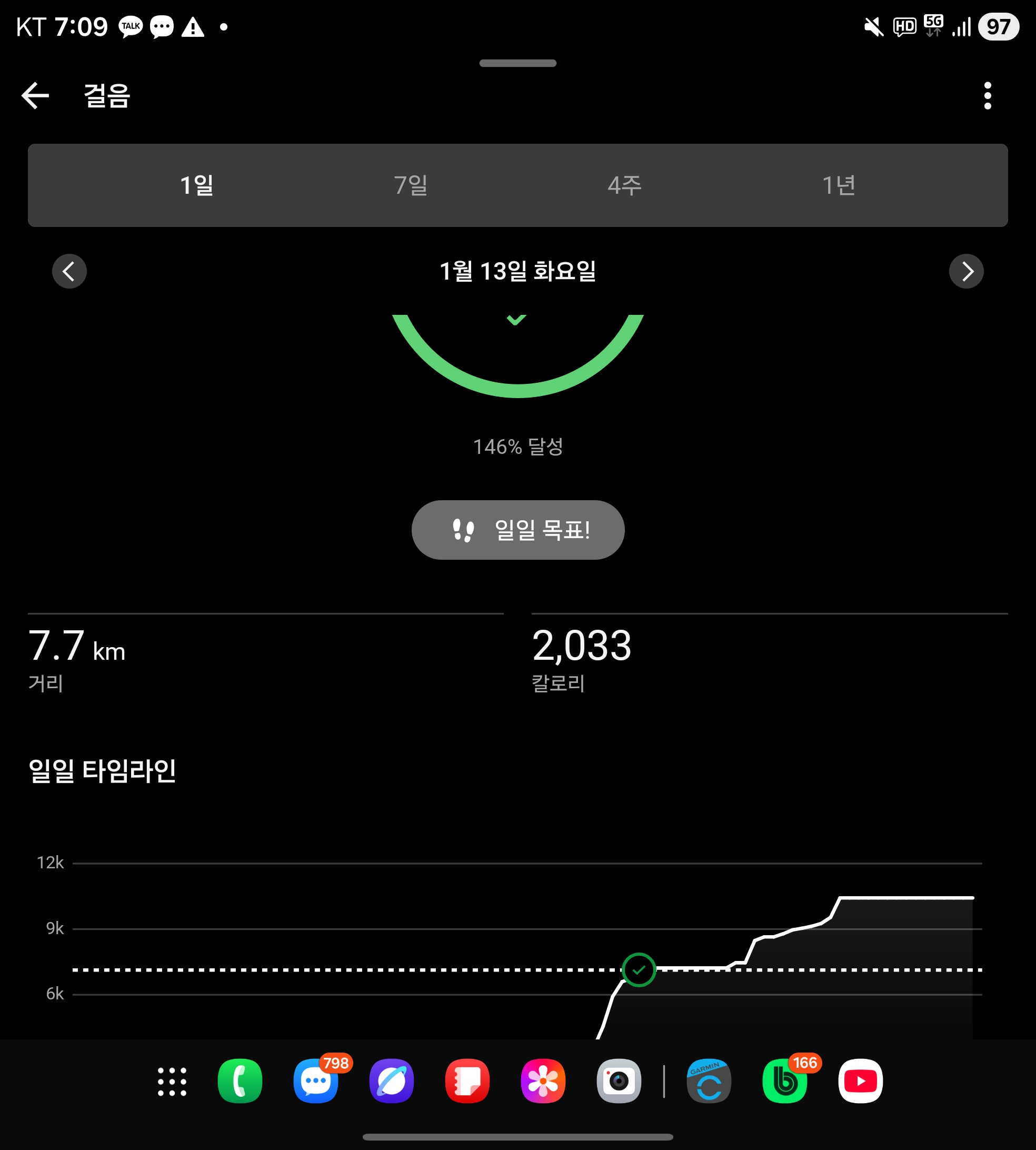Tap the mute status icon in the status bar

pyautogui.click(x=875, y=26)
